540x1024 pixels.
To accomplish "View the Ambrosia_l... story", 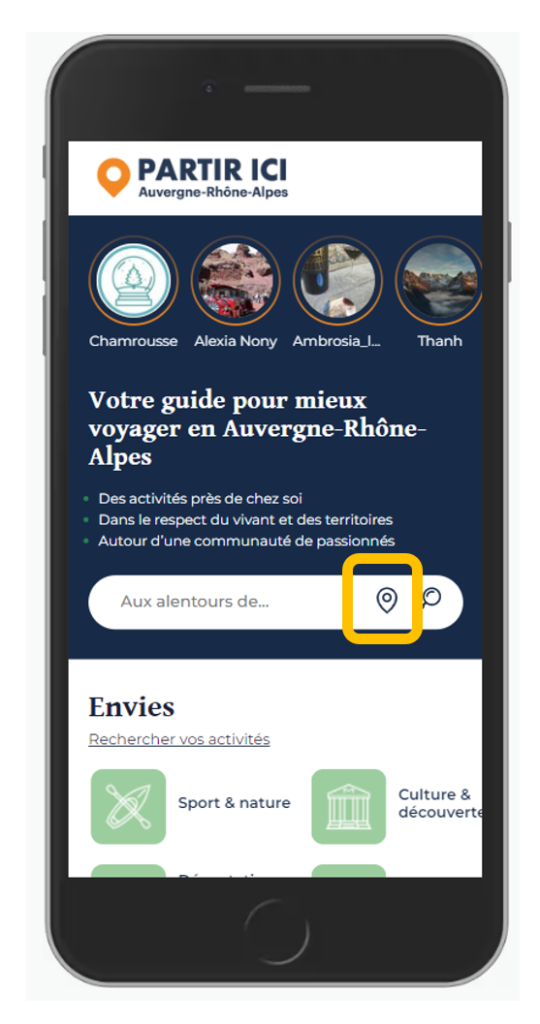I will [338, 281].
